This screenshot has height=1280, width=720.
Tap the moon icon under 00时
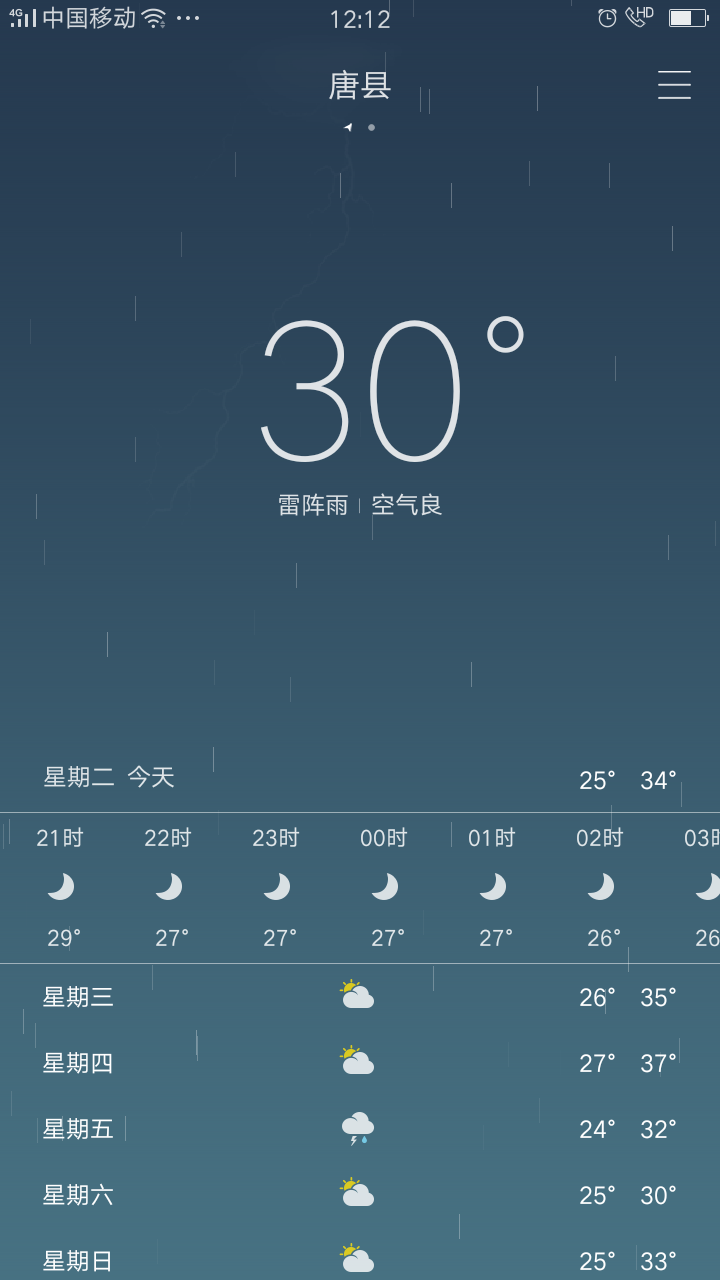[x=385, y=886]
